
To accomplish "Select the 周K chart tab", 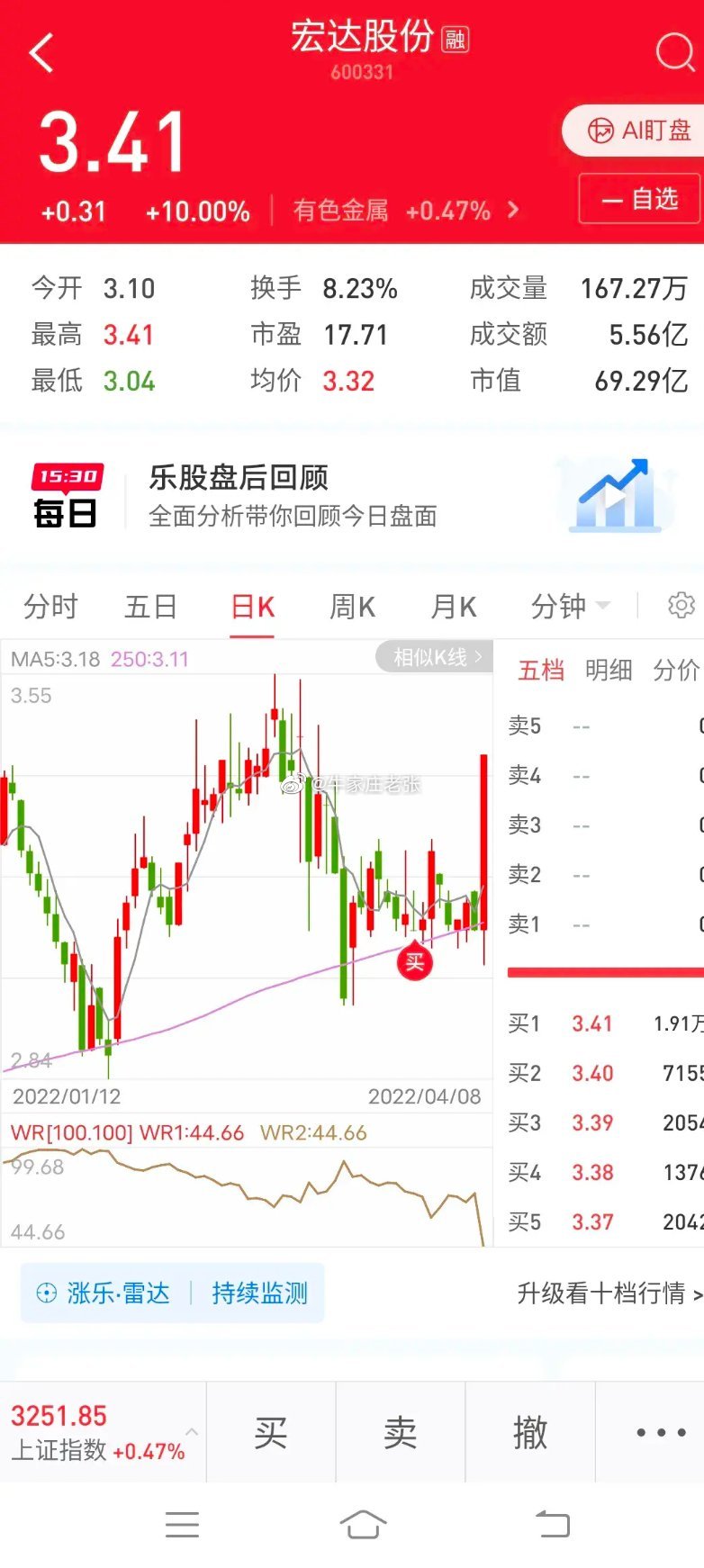I will (352, 607).
